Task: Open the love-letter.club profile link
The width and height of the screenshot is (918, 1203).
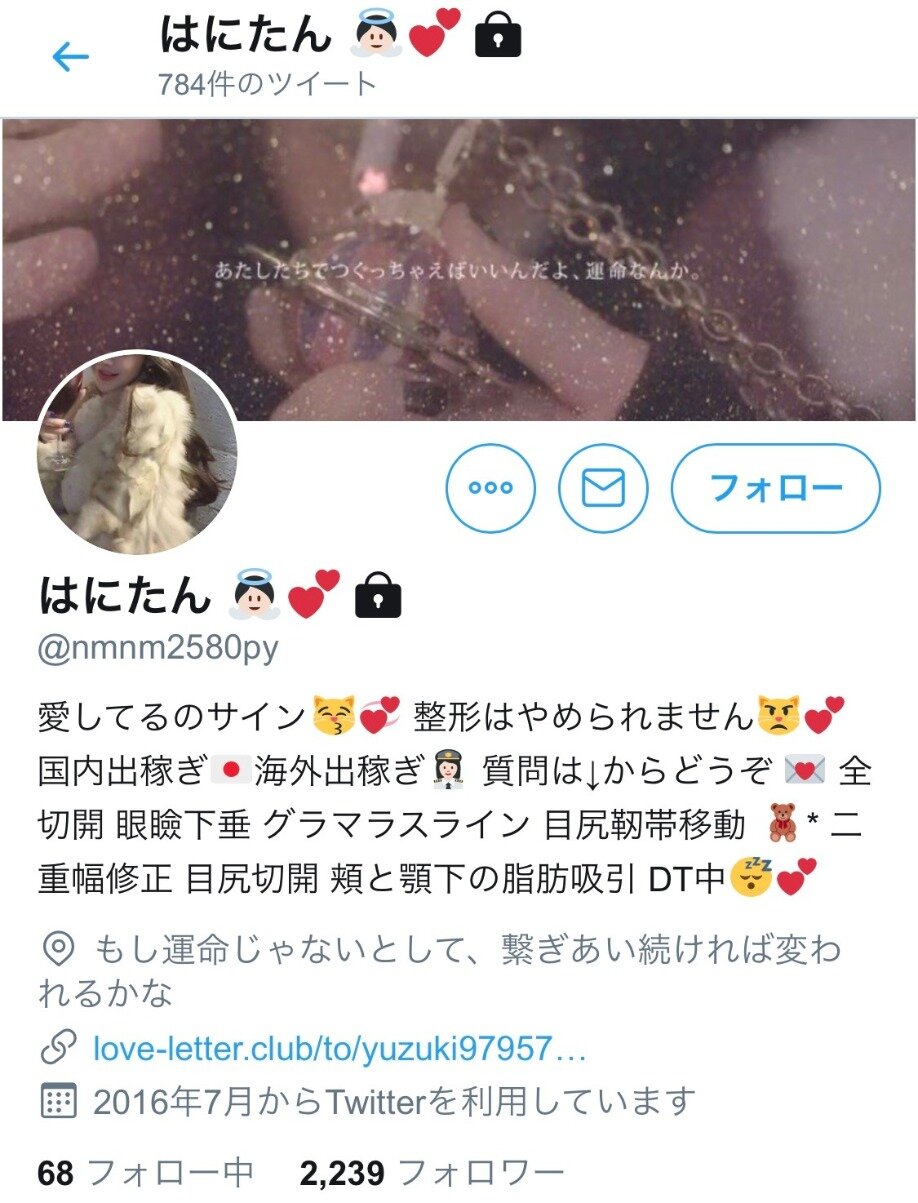Action: click(338, 1048)
